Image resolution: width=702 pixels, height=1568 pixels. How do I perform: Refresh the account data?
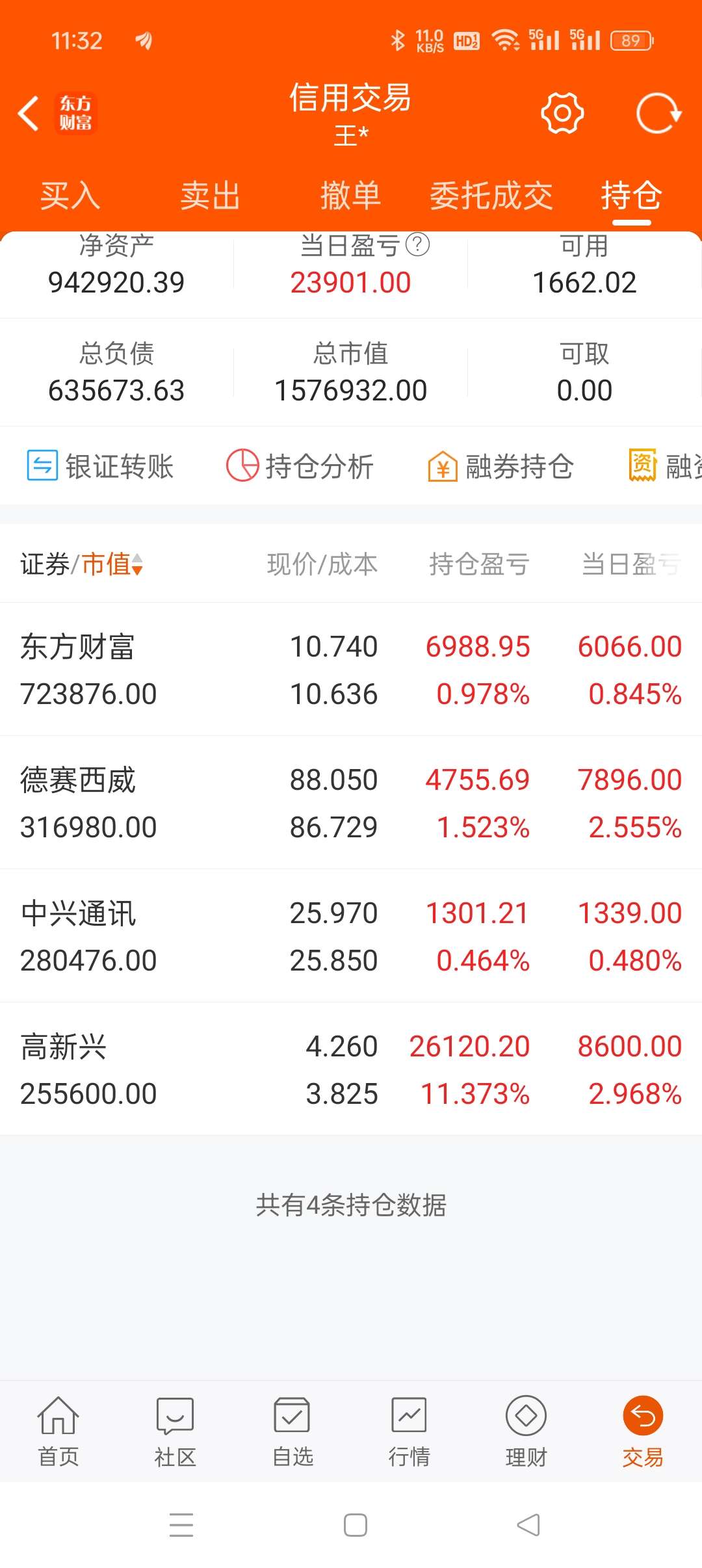click(658, 113)
